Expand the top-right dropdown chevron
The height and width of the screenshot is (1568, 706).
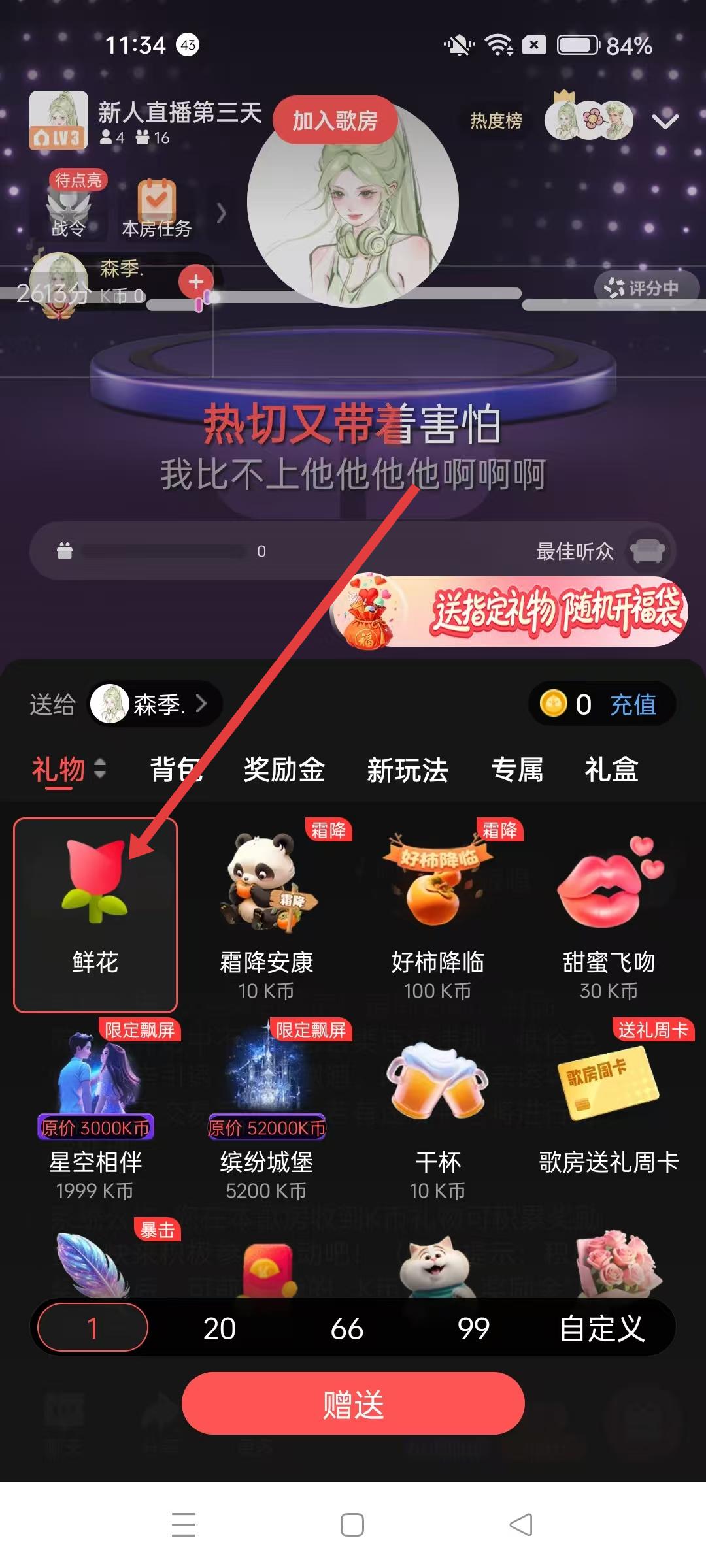pyautogui.click(x=665, y=122)
